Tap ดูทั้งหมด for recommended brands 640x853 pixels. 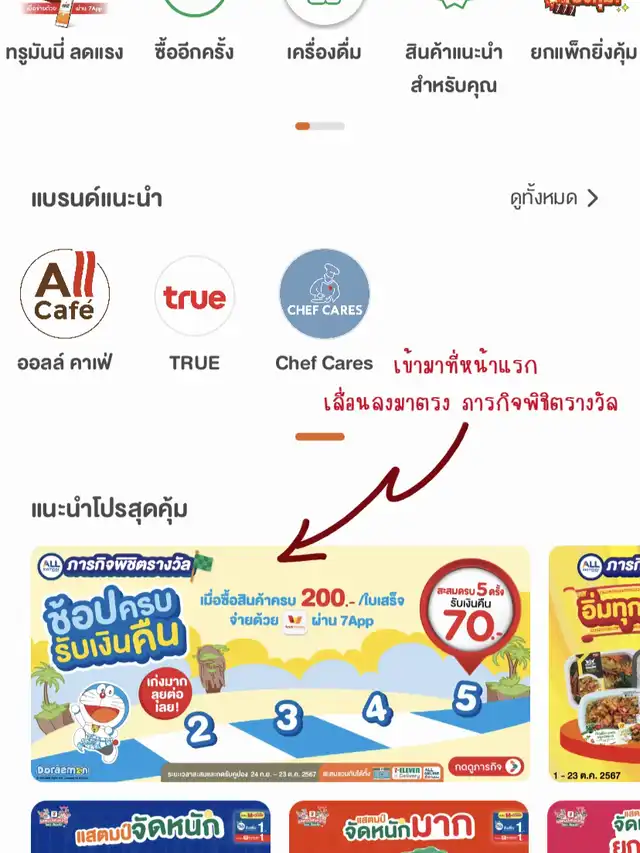coord(554,199)
